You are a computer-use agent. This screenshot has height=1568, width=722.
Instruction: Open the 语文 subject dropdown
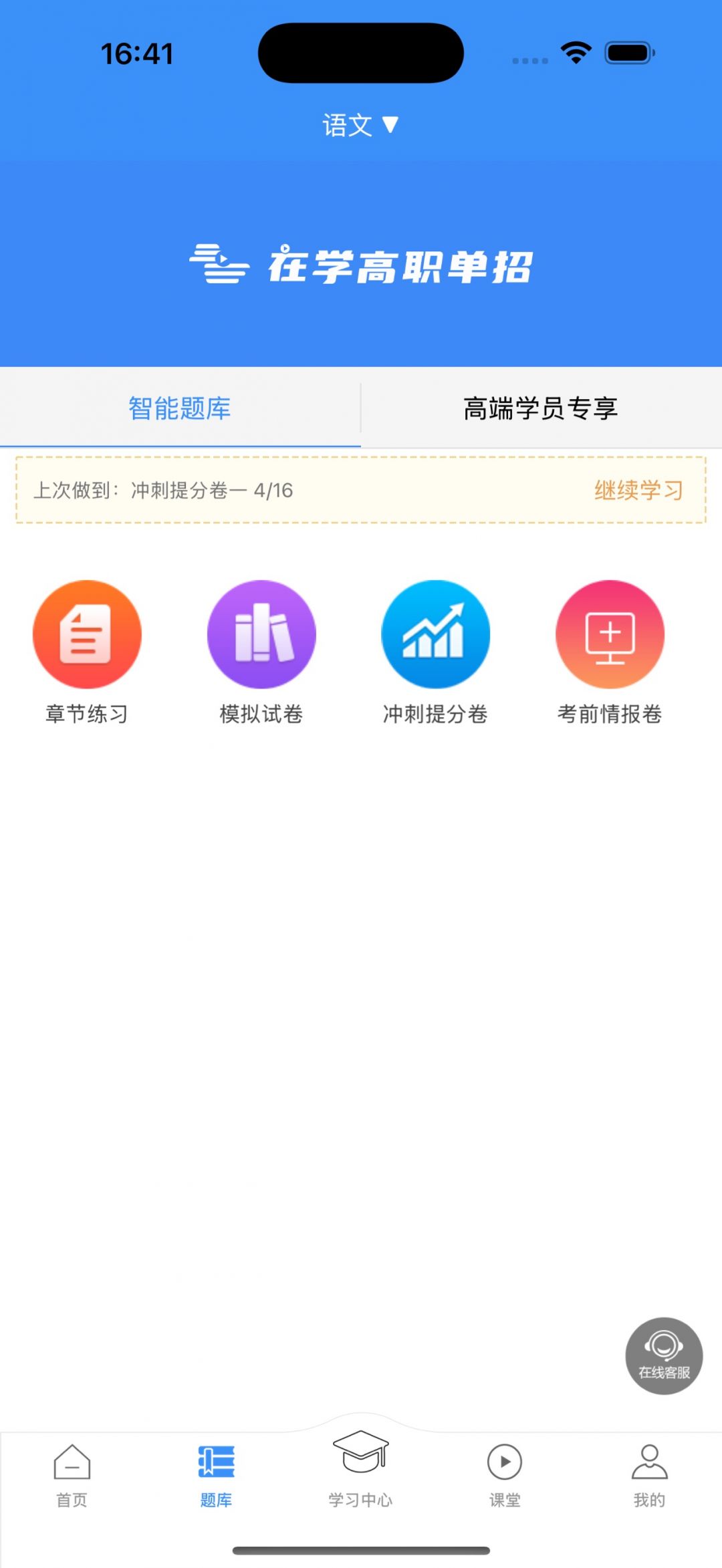(360, 125)
